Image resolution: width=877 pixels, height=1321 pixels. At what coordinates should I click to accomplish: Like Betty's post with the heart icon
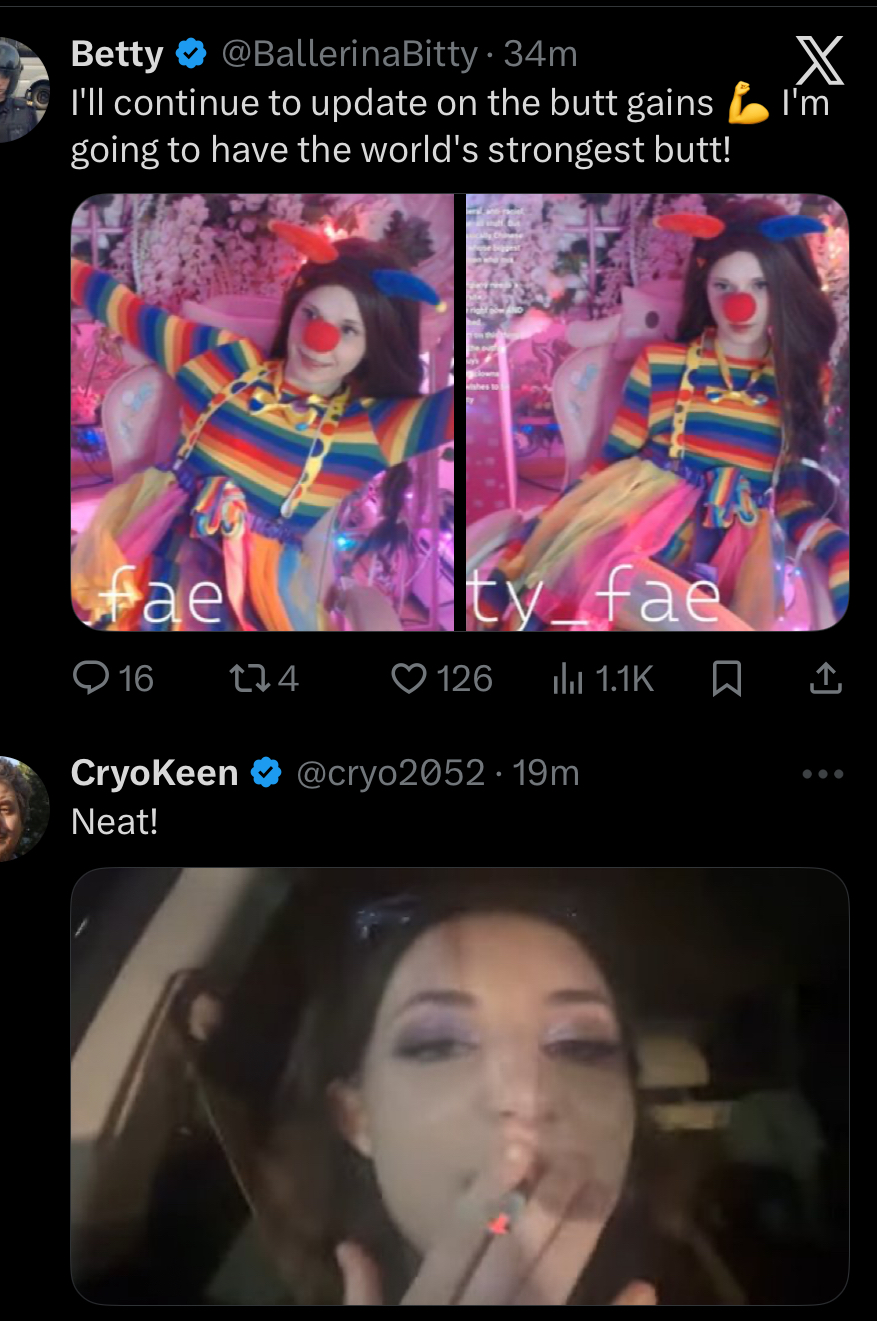(x=408, y=679)
